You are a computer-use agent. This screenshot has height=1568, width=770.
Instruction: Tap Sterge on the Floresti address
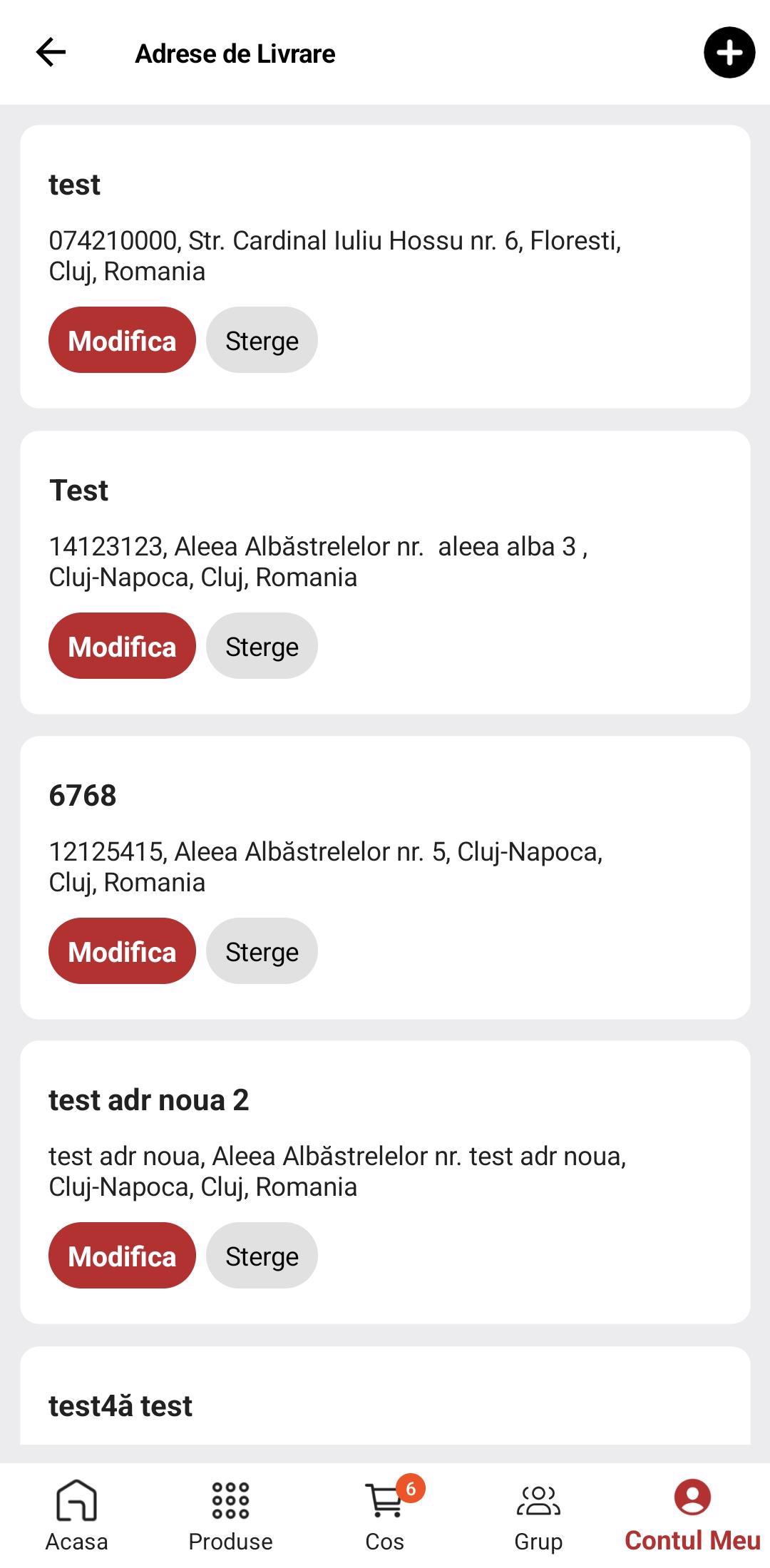click(x=262, y=340)
